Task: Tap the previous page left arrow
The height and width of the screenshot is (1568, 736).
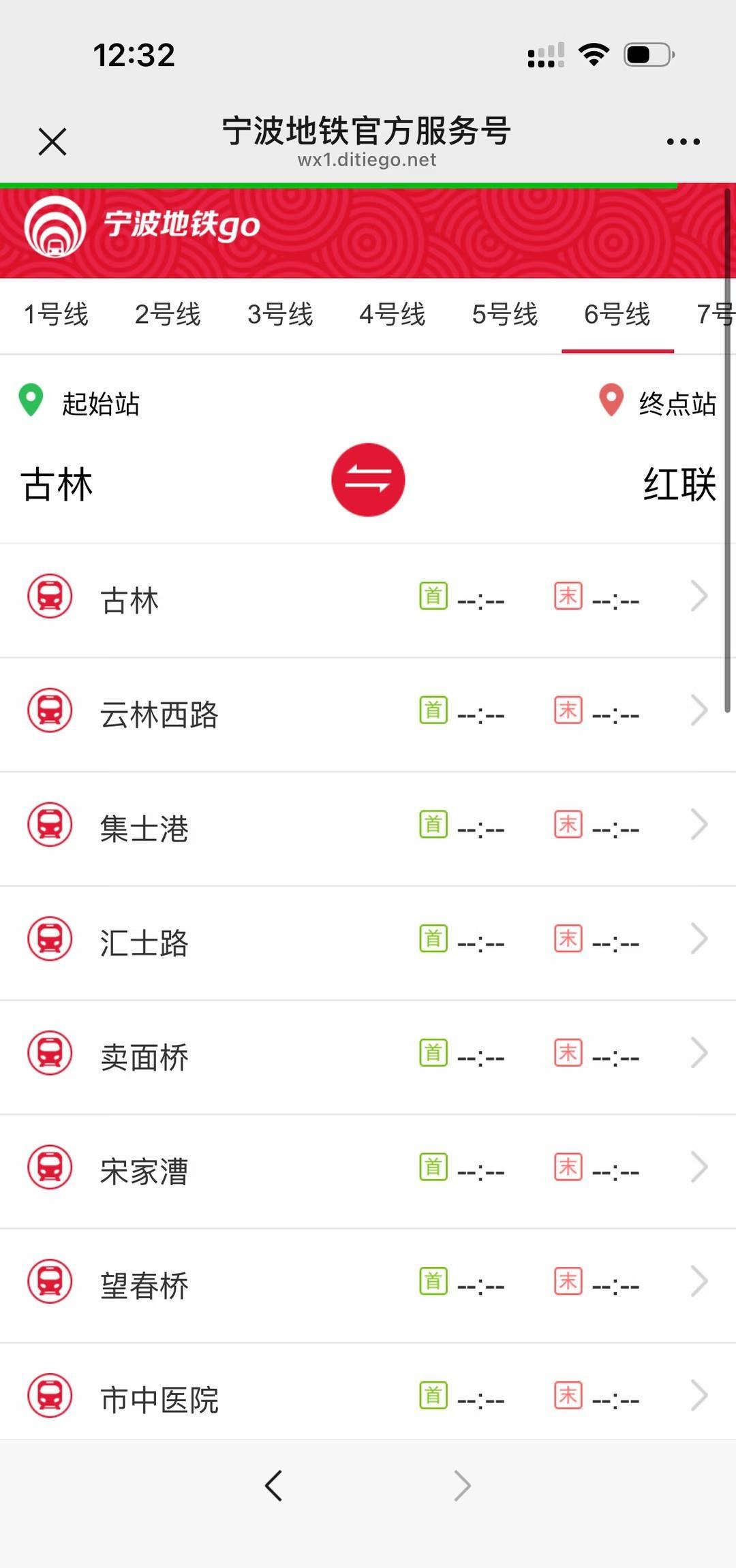Action: [x=273, y=1486]
